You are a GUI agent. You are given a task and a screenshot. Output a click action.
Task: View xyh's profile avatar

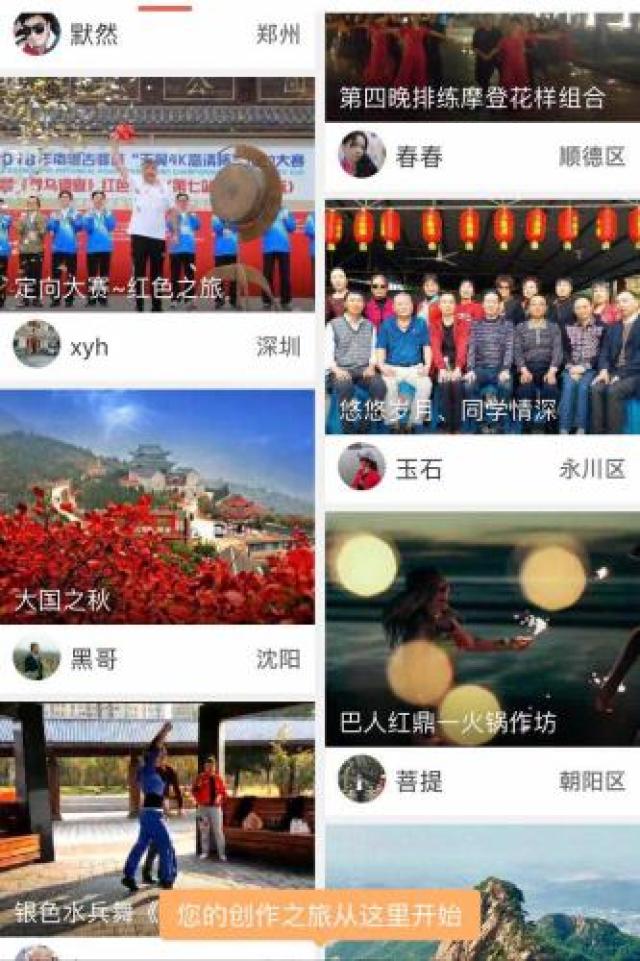point(36,346)
